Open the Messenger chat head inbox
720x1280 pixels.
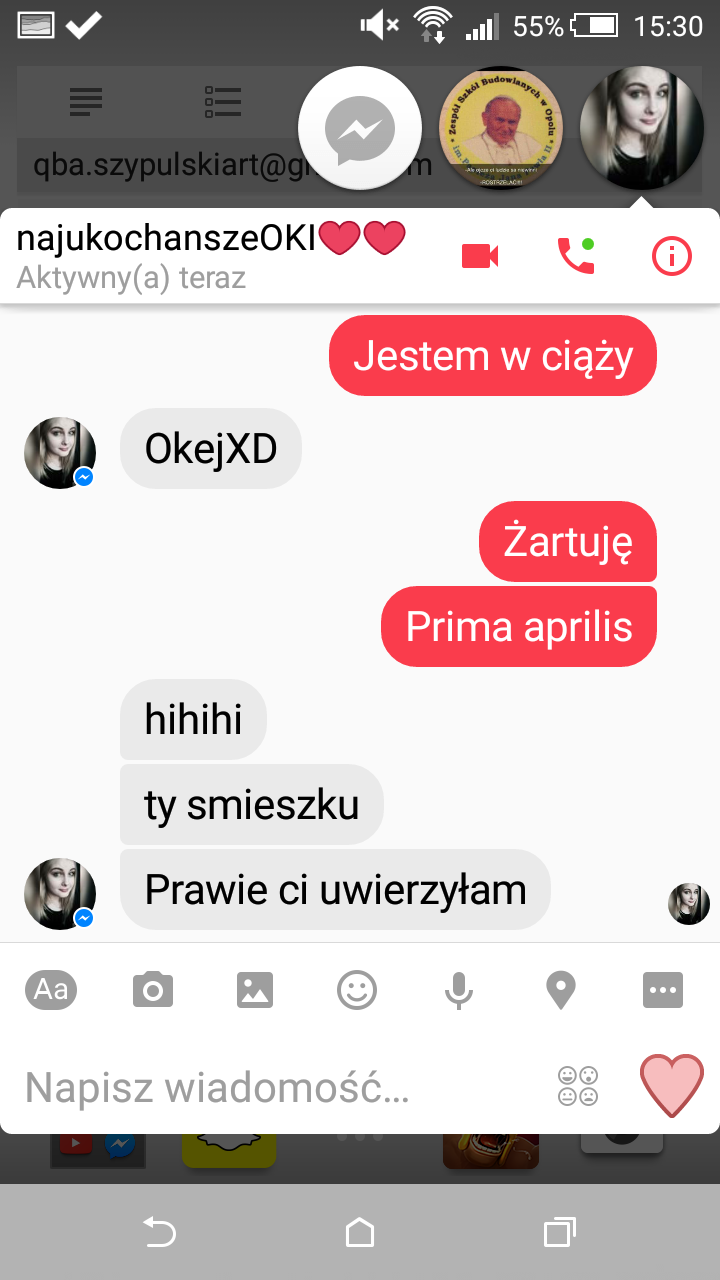[359, 129]
